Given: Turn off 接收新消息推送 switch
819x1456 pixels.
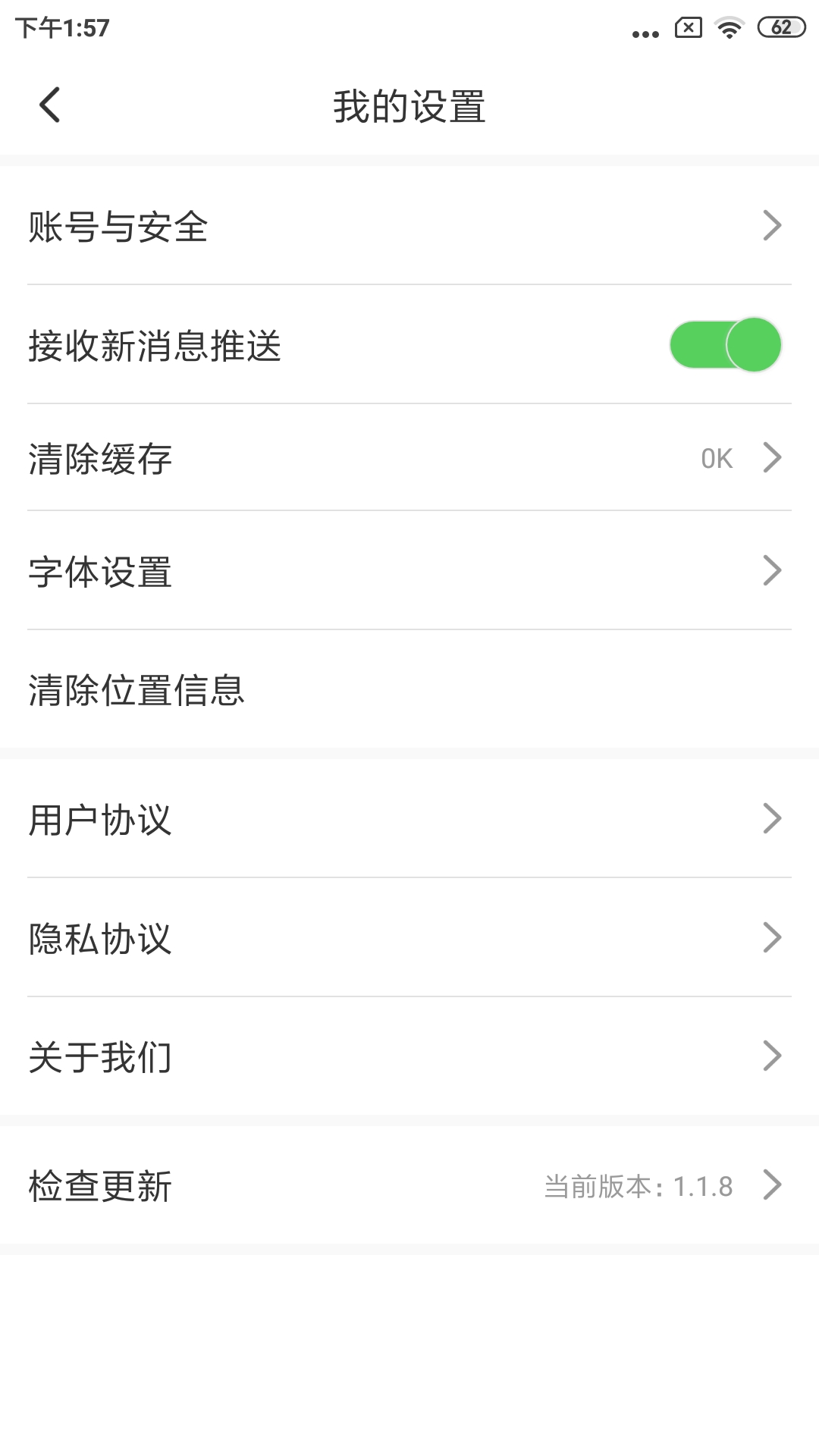Looking at the screenshot, I should click(725, 345).
